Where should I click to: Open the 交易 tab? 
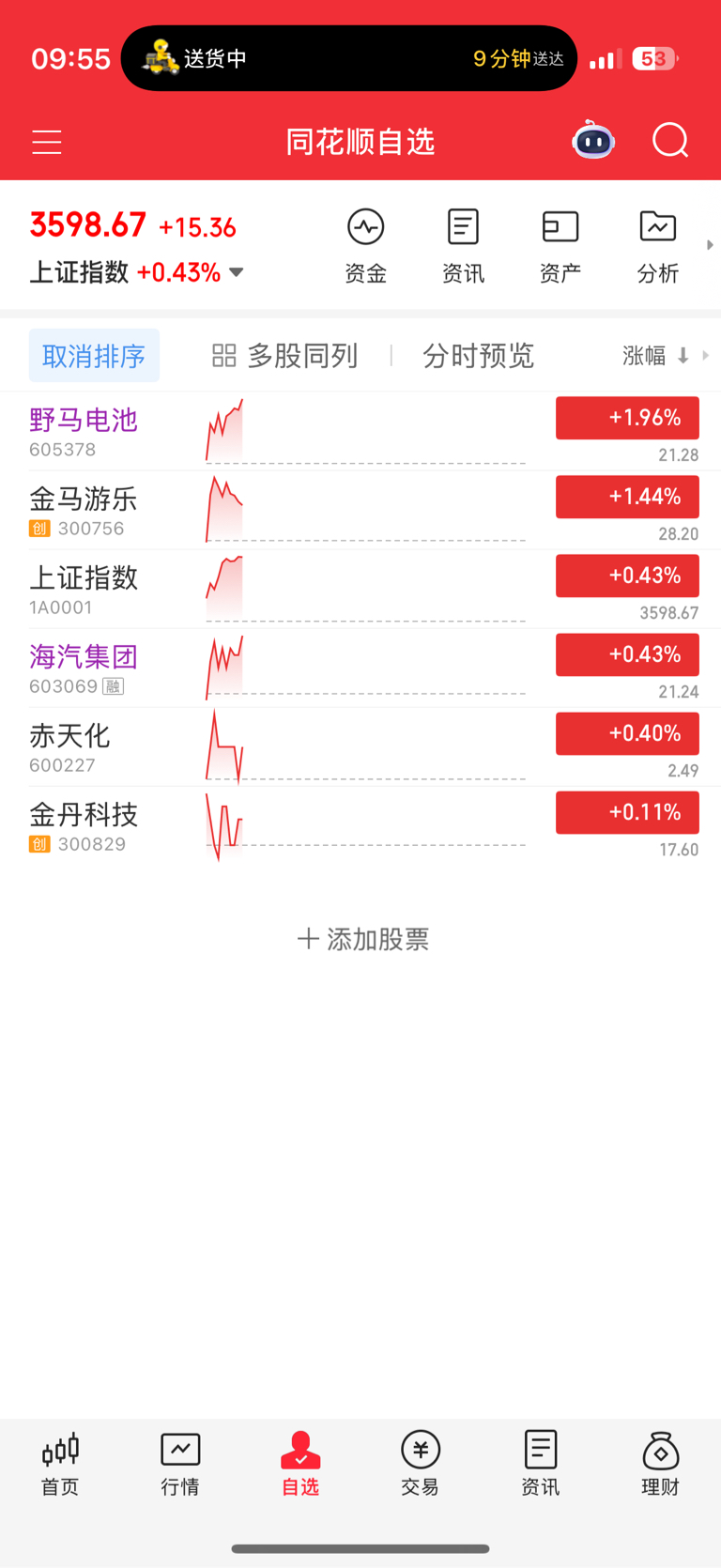(421, 1464)
